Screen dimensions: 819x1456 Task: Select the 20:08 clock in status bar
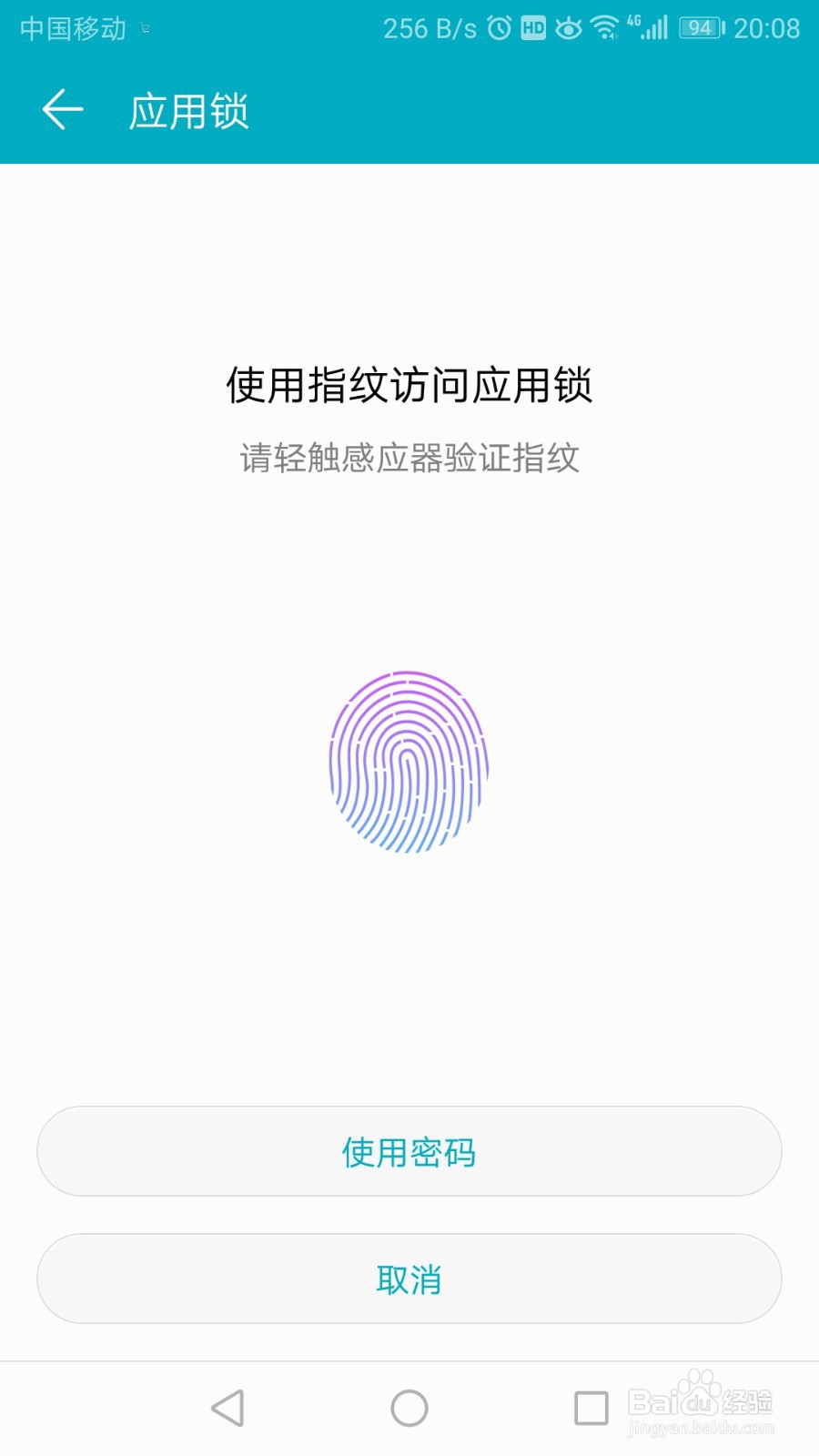click(767, 27)
